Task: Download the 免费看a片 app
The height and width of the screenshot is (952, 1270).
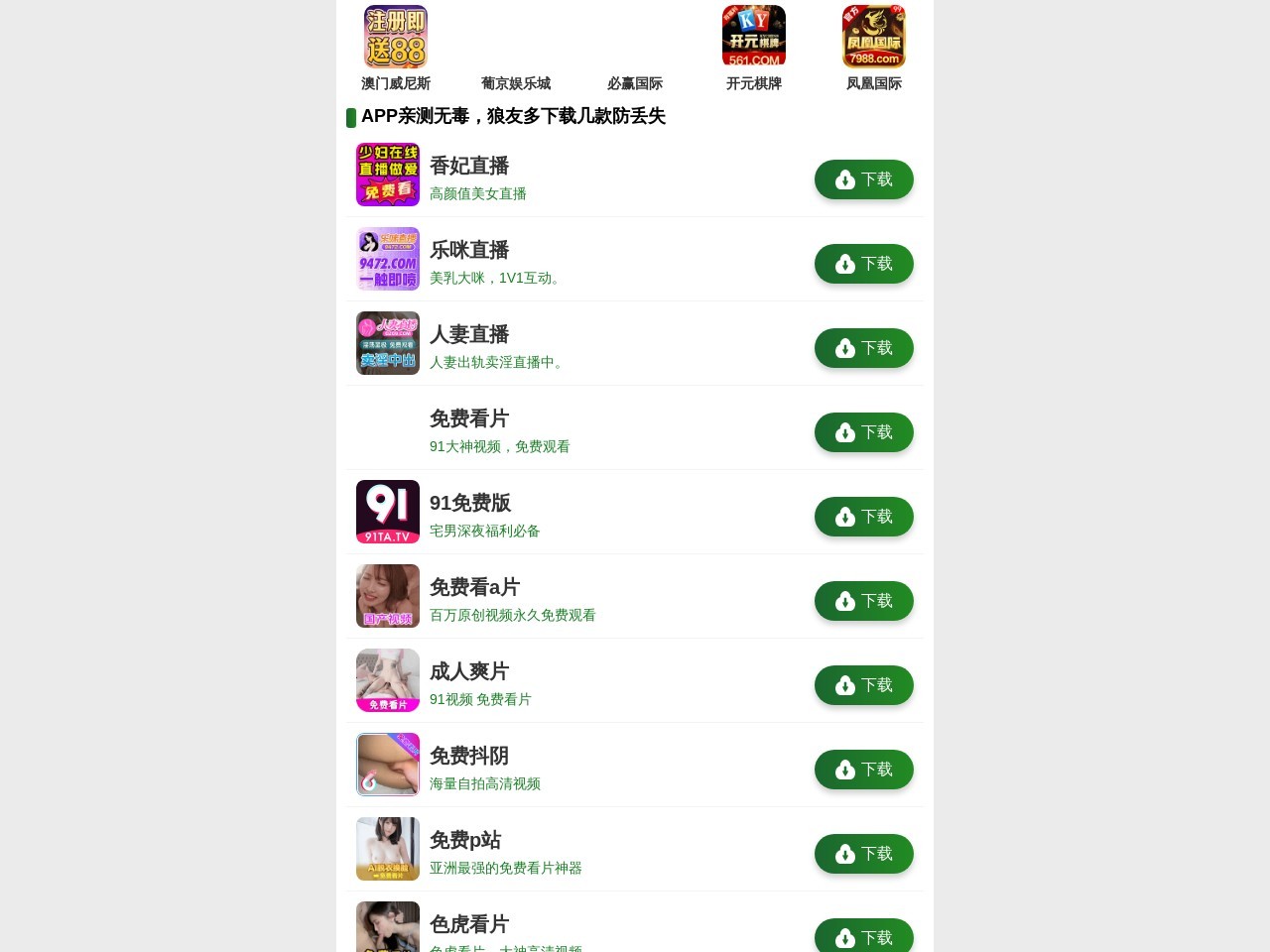Action: tap(863, 601)
